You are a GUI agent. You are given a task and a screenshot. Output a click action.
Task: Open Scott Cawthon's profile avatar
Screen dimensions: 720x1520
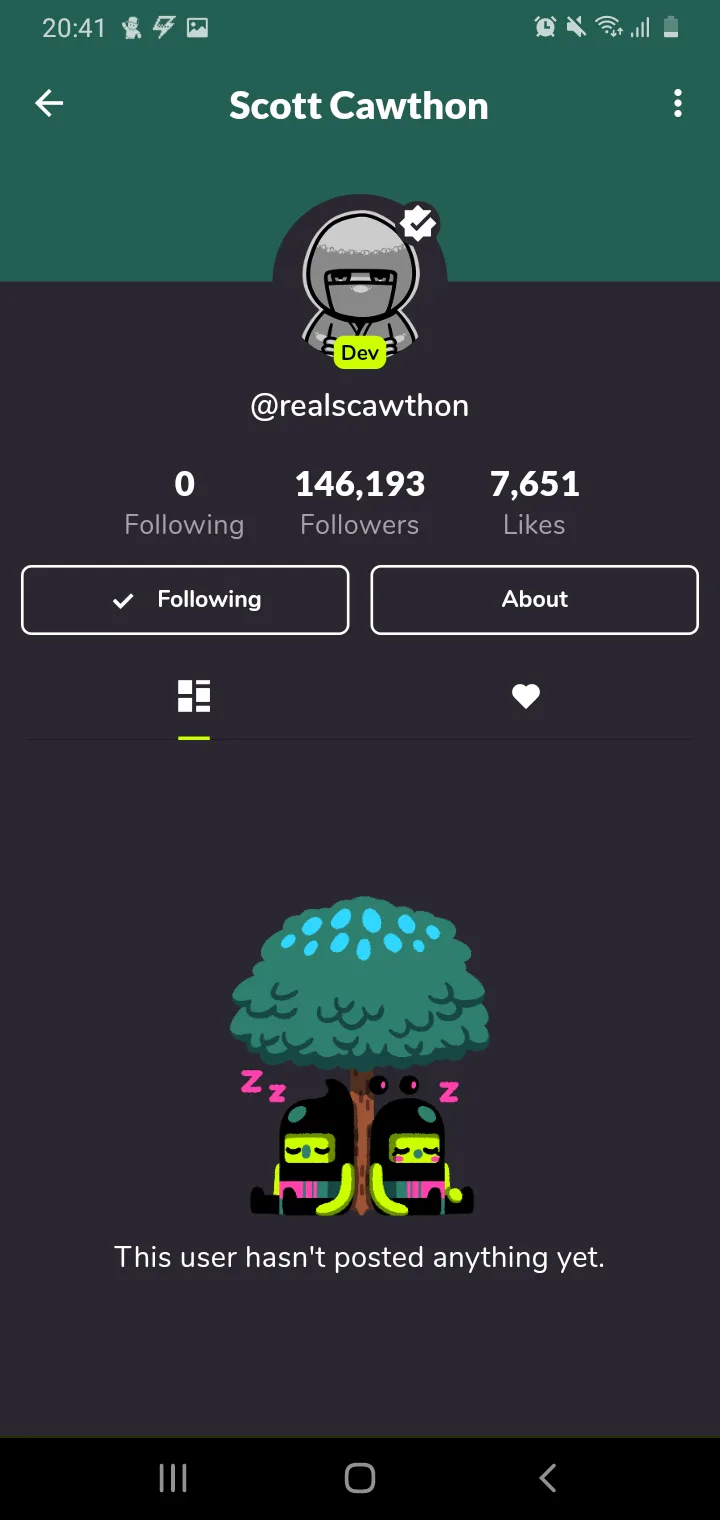click(360, 282)
